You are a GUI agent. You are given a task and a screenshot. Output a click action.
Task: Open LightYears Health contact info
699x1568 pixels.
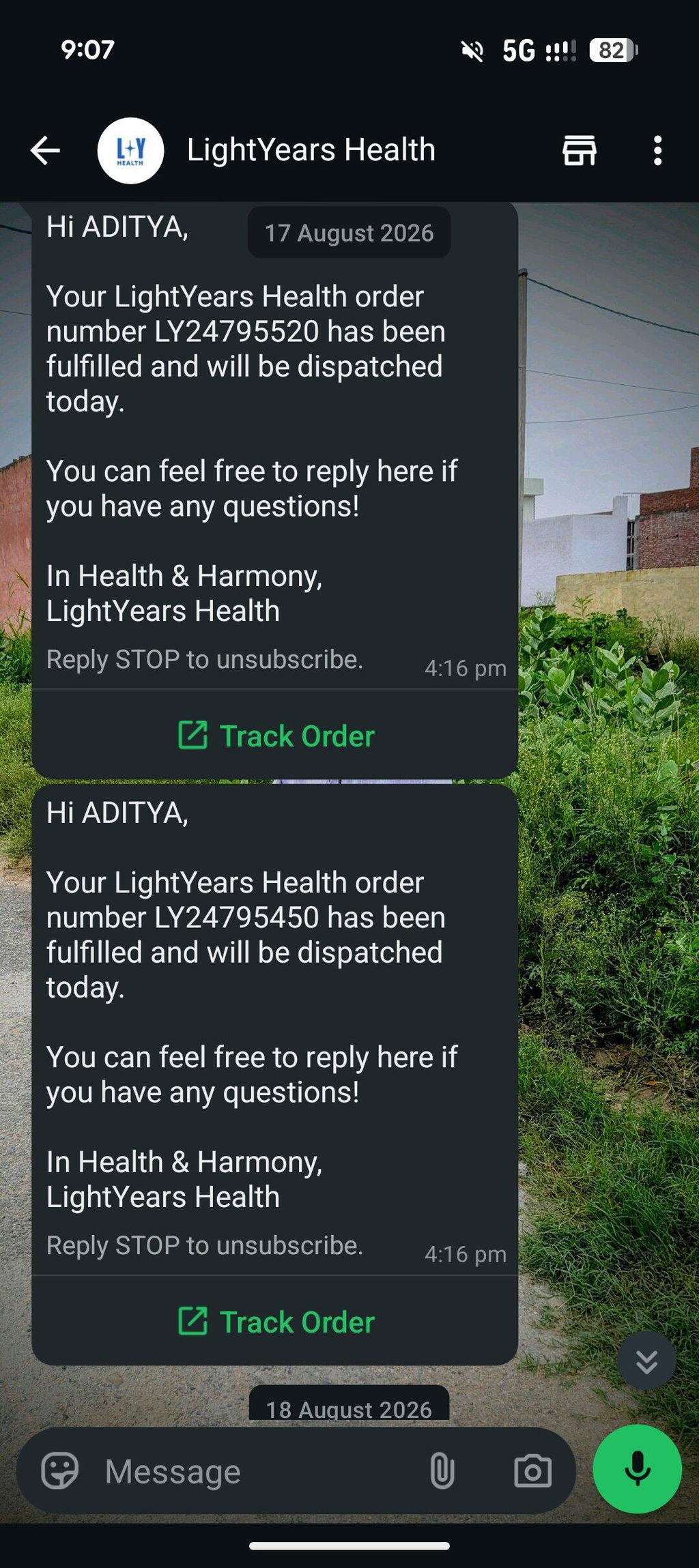click(x=311, y=150)
